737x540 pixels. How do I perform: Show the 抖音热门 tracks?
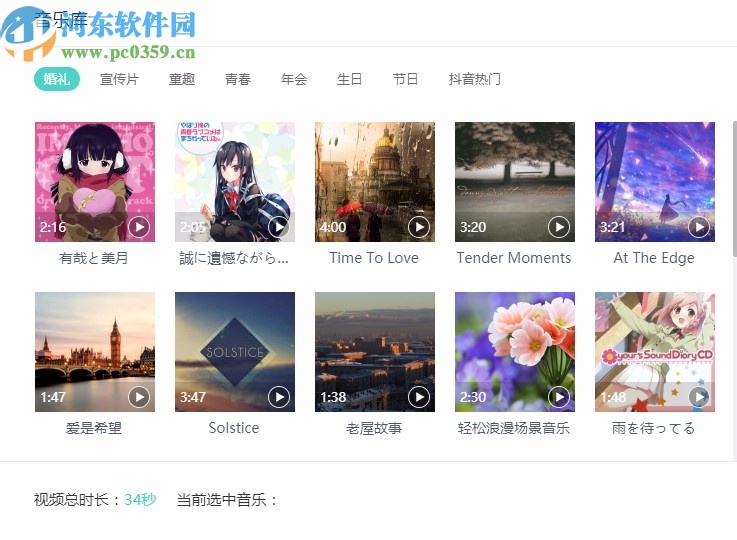point(474,79)
